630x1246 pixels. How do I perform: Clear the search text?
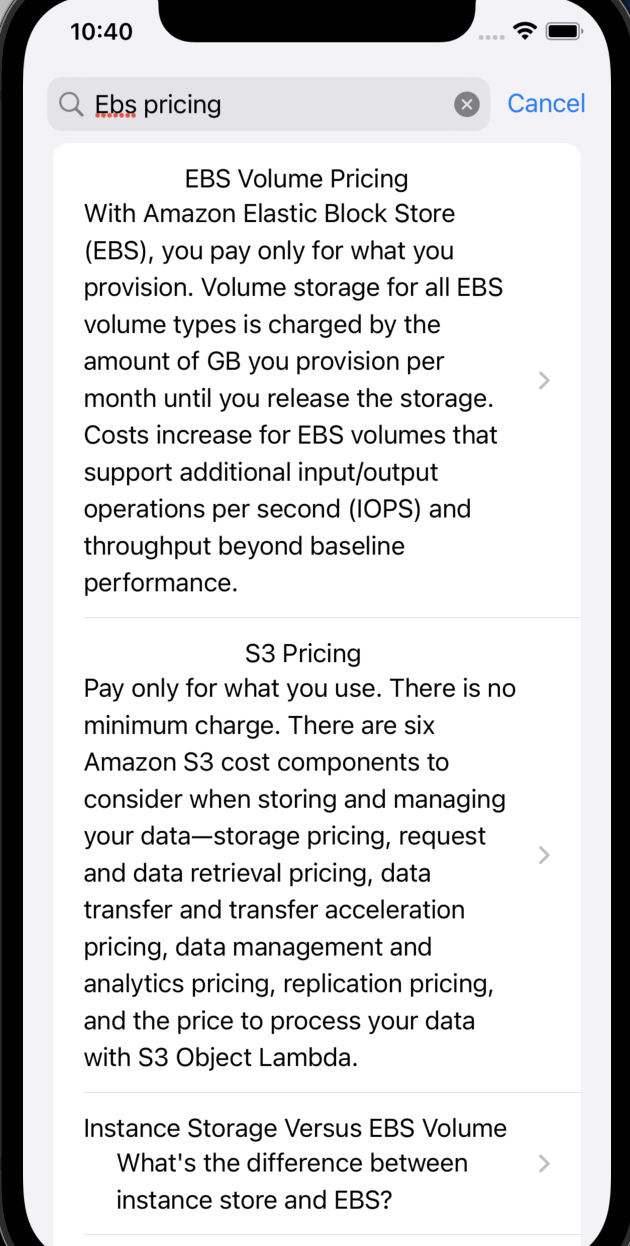tap(467, 104)
